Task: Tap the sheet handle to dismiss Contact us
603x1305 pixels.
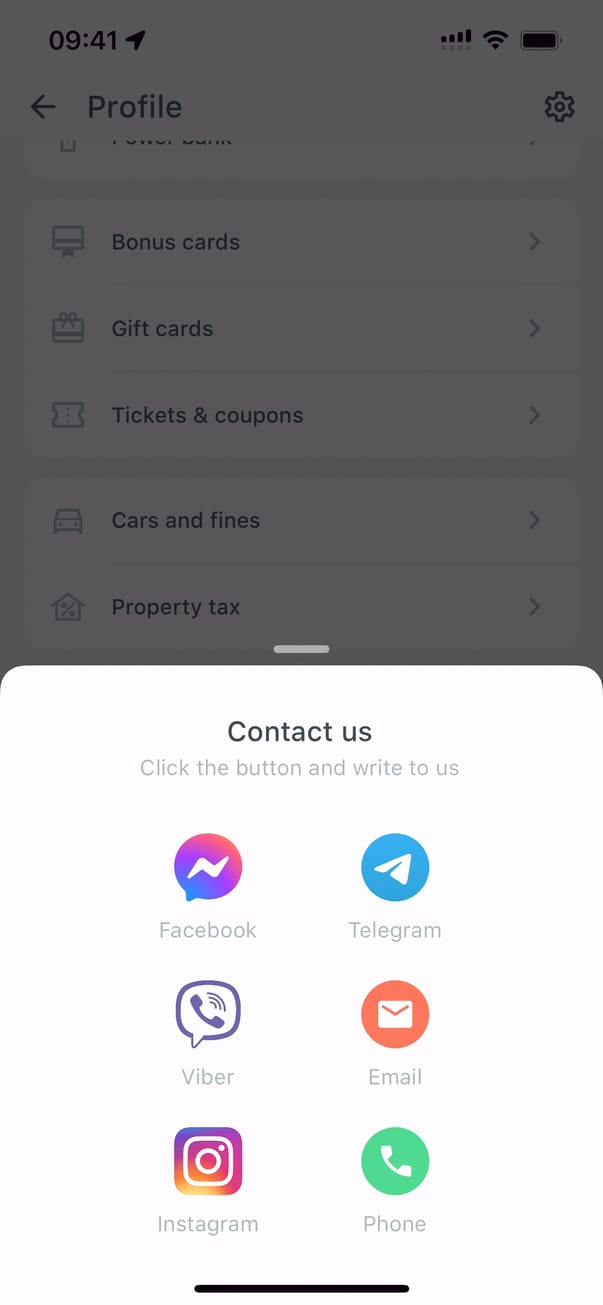Action: 301,649
